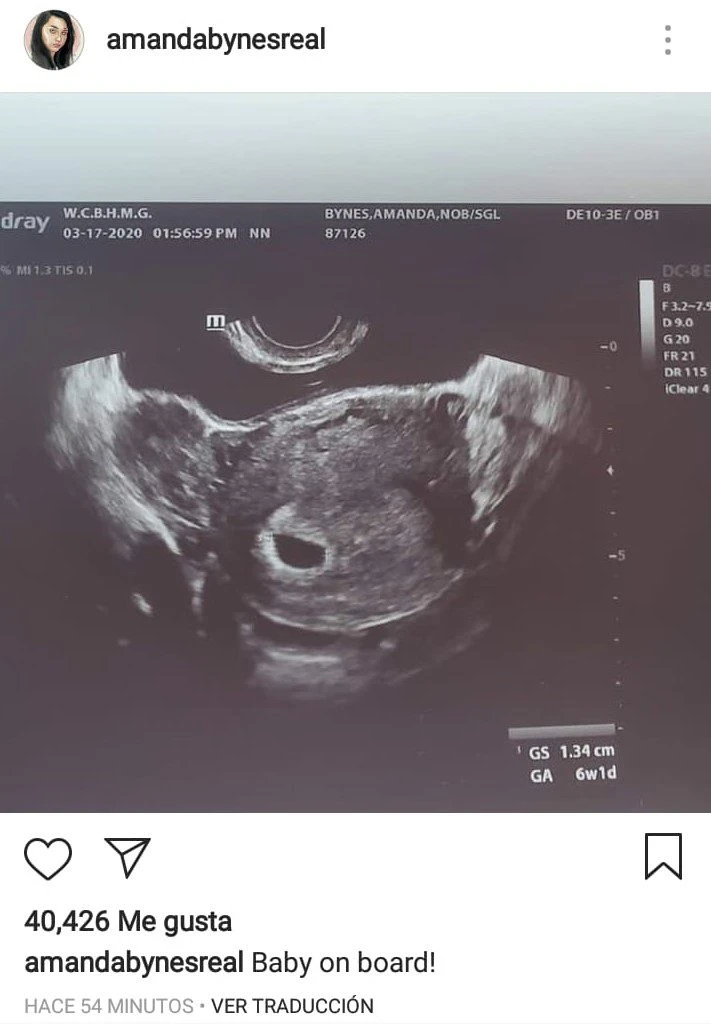
Task: Open the amandabynesreal username in the header
Action: 216,40
